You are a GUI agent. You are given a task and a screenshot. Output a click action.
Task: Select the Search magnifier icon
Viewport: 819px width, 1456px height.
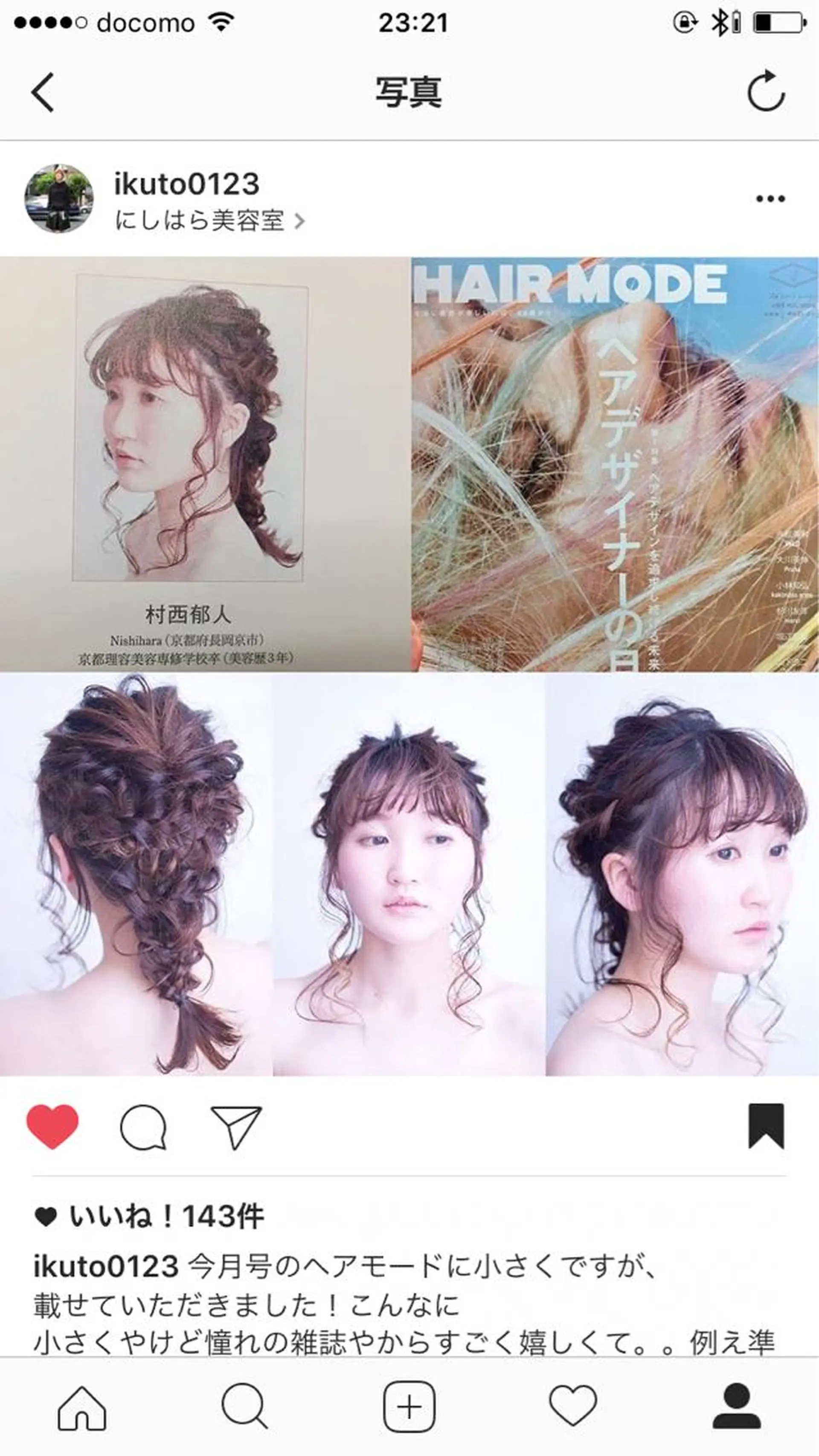click(245, 1407)
